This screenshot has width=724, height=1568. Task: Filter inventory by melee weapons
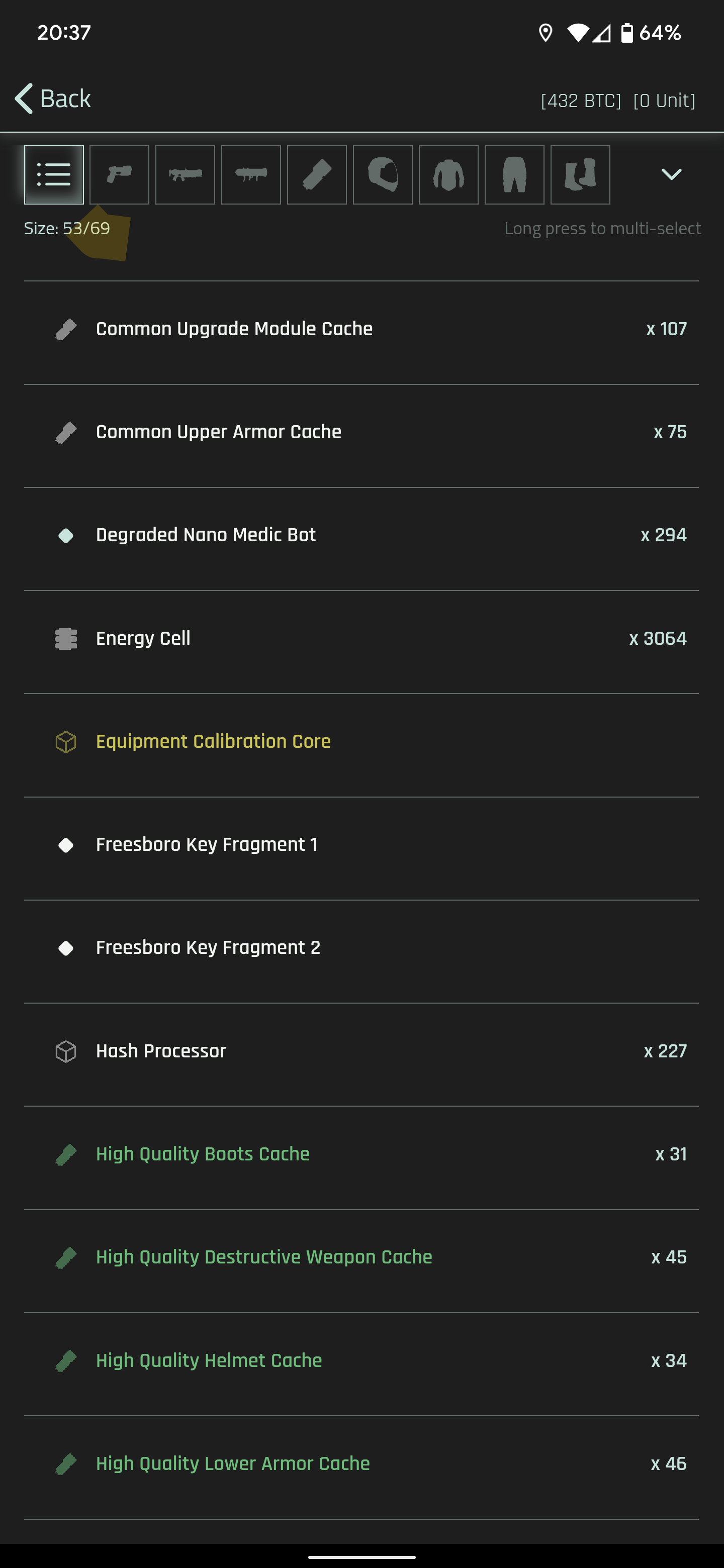[x=317, y=175]
